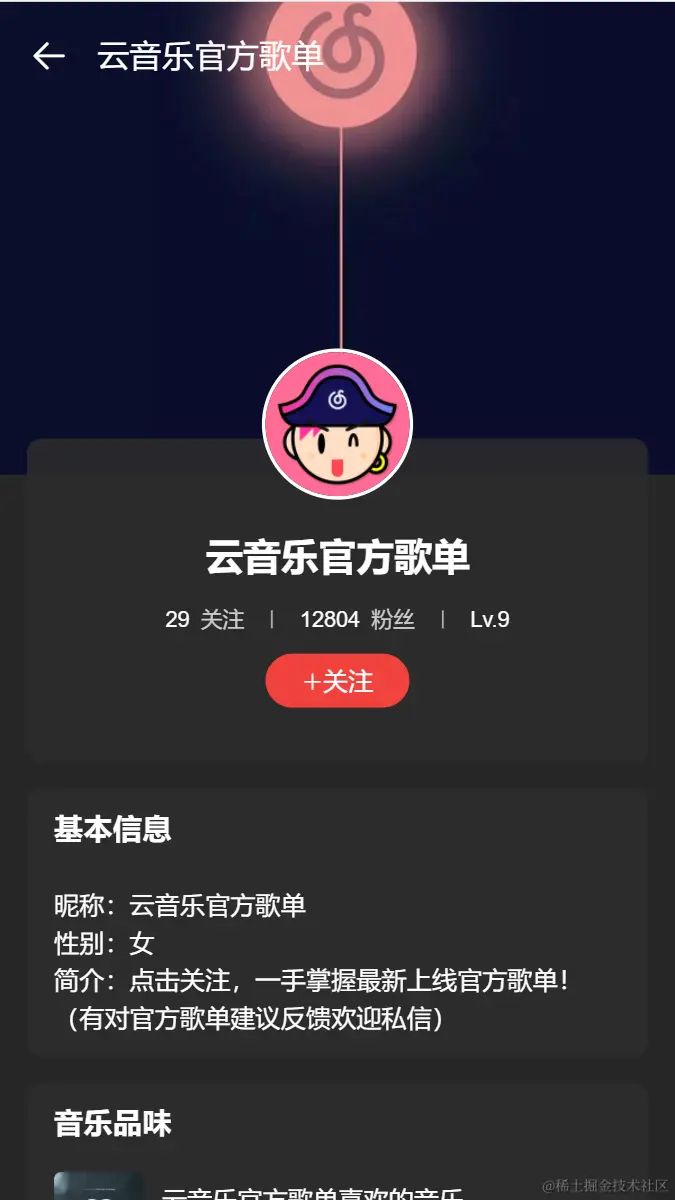View the 12804 粉丝 followers list
This screenshot has height=1200, width=675.
(x=357, y=620)
